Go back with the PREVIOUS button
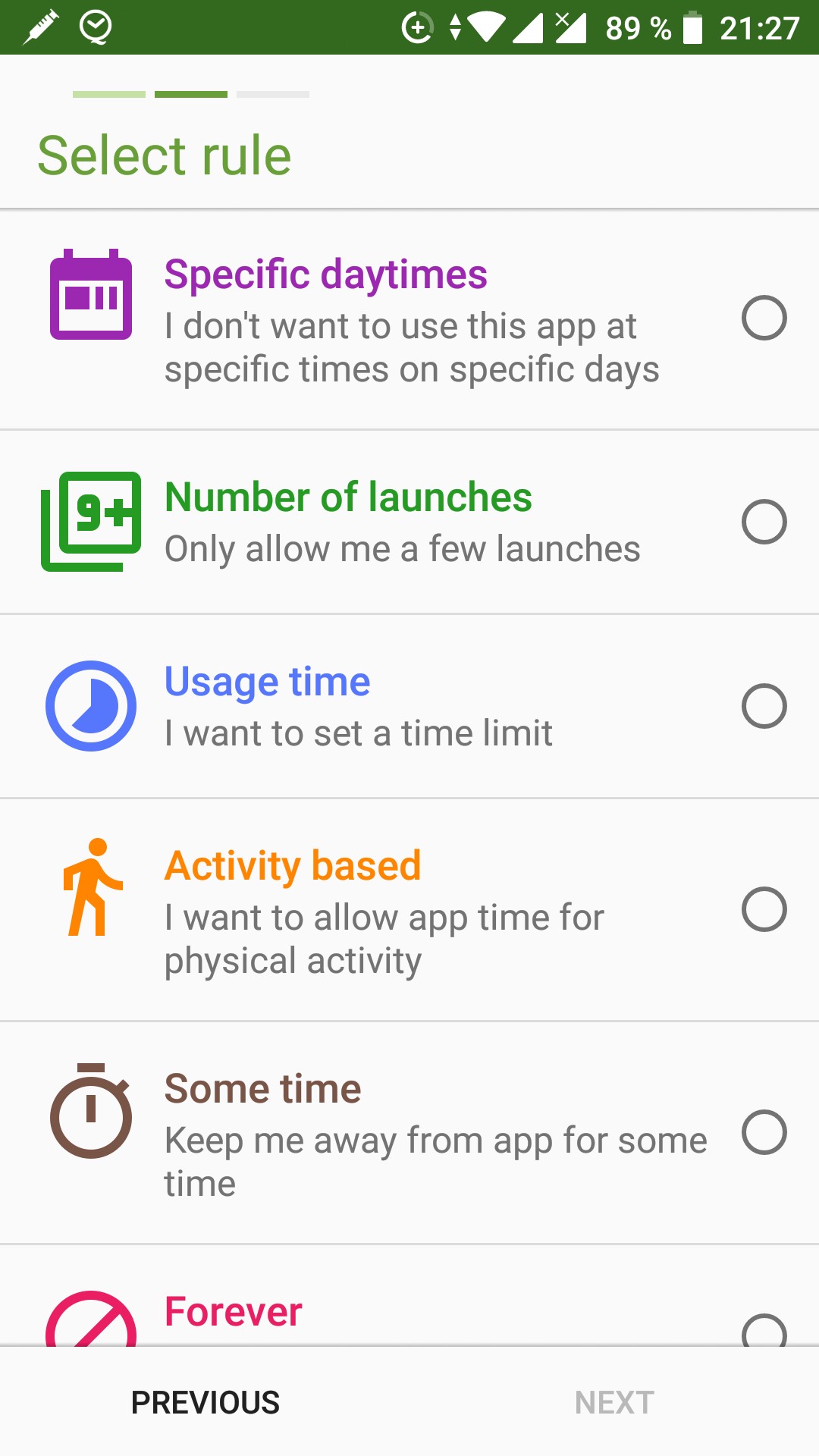 click(x=206, y=1403)
